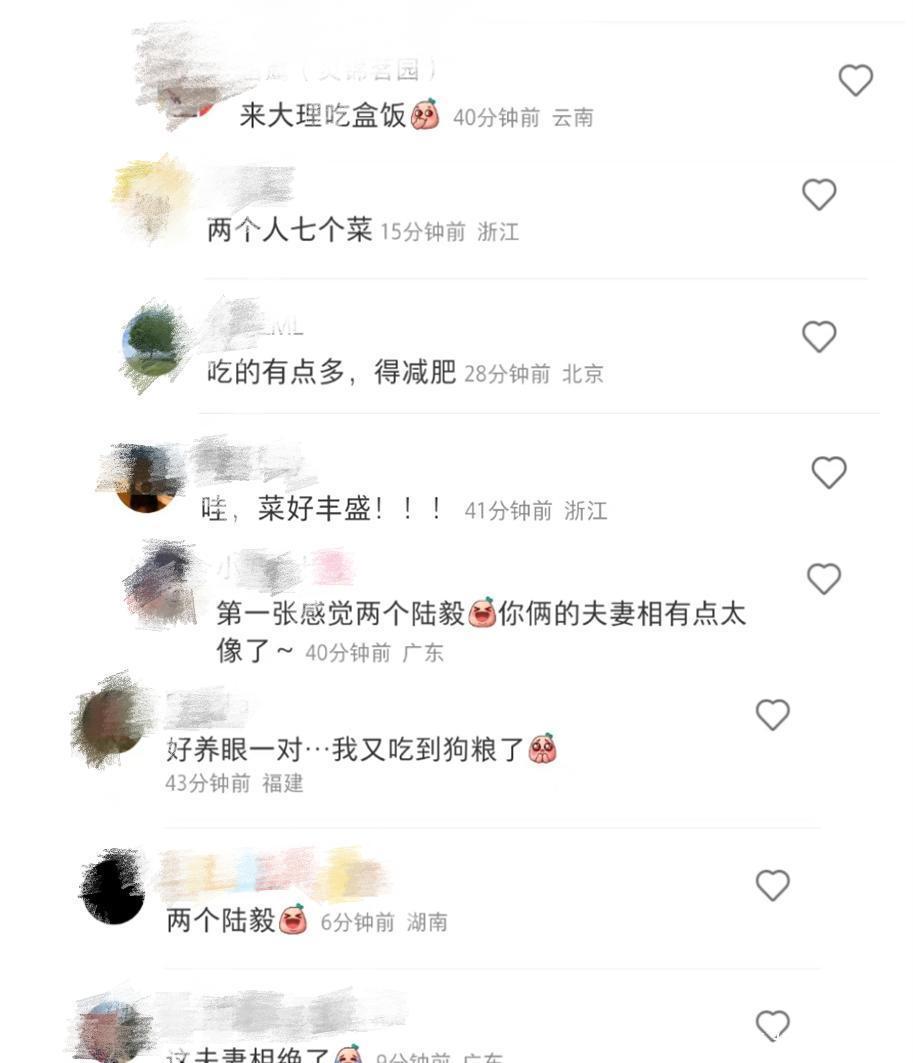The image size is (913, 1063).
Task: Like the comment 两个人七个菜
Action: tap(819, 194)
